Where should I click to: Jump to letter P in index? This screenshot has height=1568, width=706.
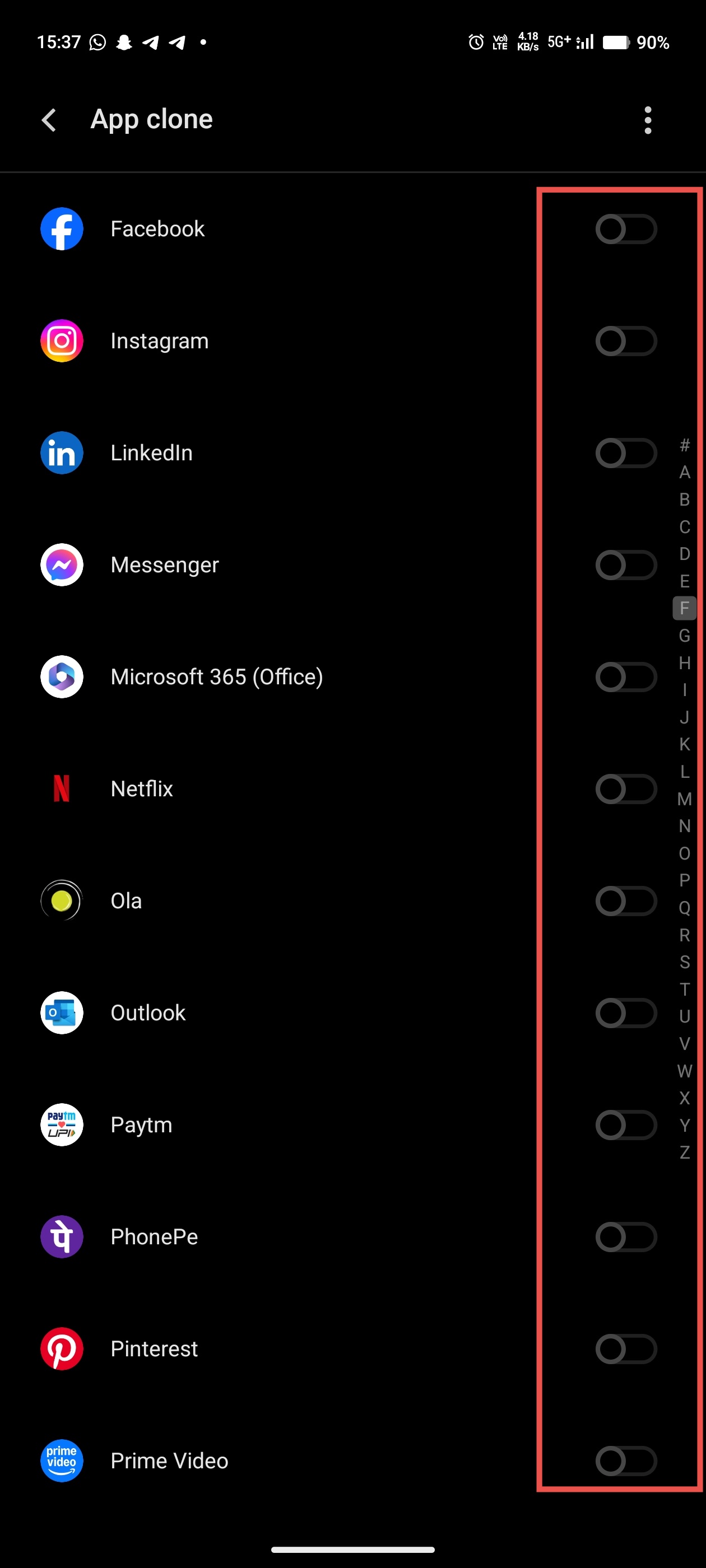click(x=684, y=880)
